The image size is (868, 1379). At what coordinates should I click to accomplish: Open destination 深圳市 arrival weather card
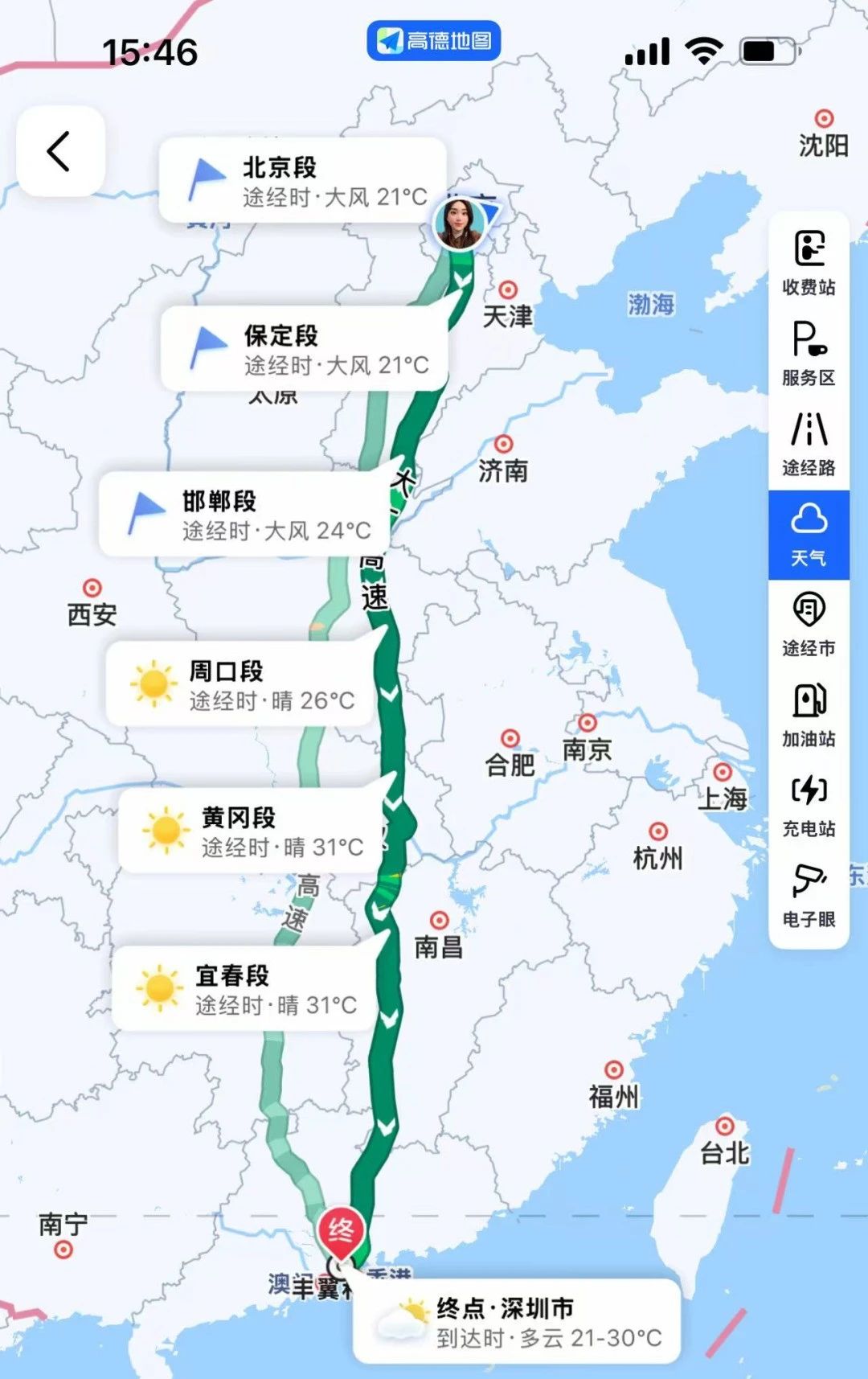tap(516, 1321)
